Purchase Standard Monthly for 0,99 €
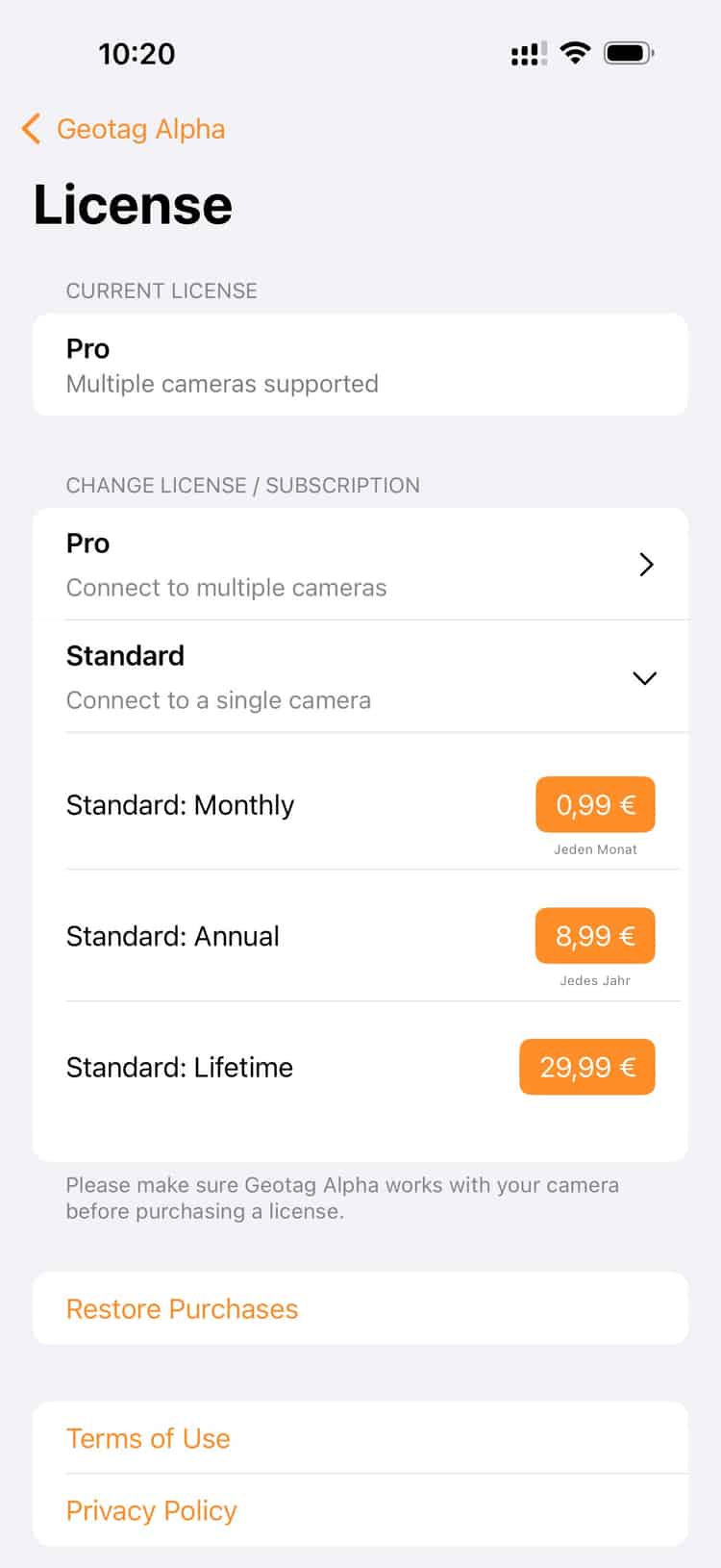Viewport: 721px width, 1568px height. pos(594,804)
